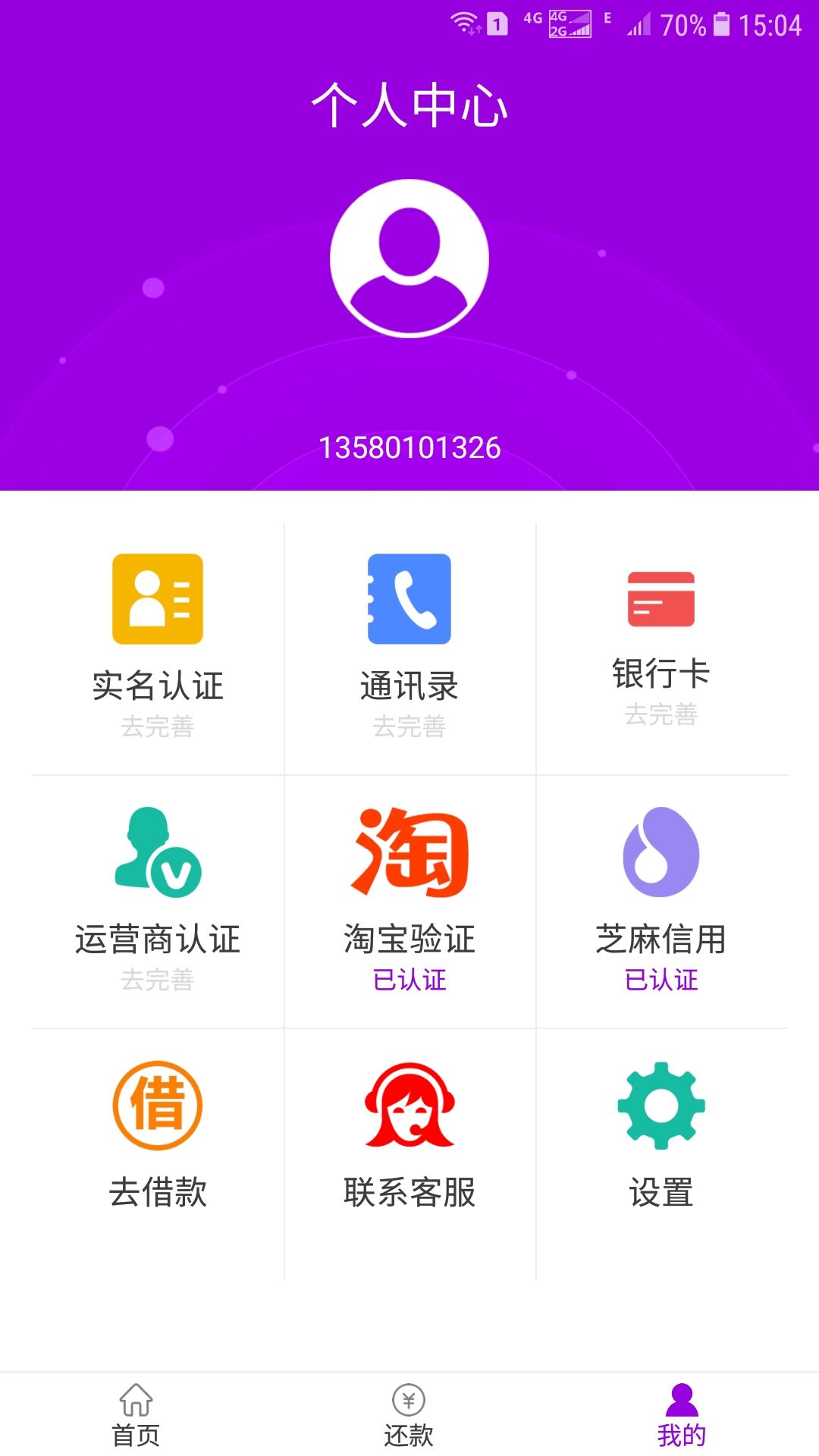
Task: Open 实名认证 real-name verification
Action: [158, 648]
